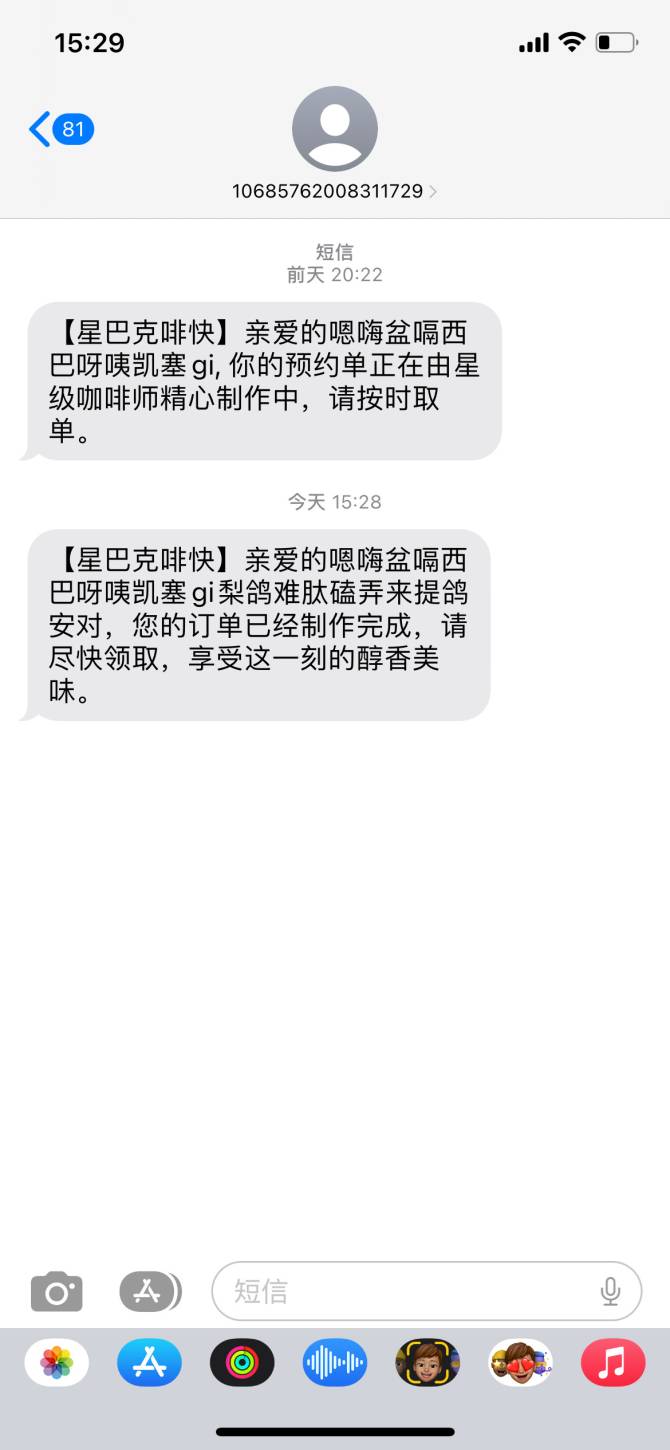The image size is (670, 1450).
Task: Open the camera to attach a photo
Action: (x=57, y=1291)
